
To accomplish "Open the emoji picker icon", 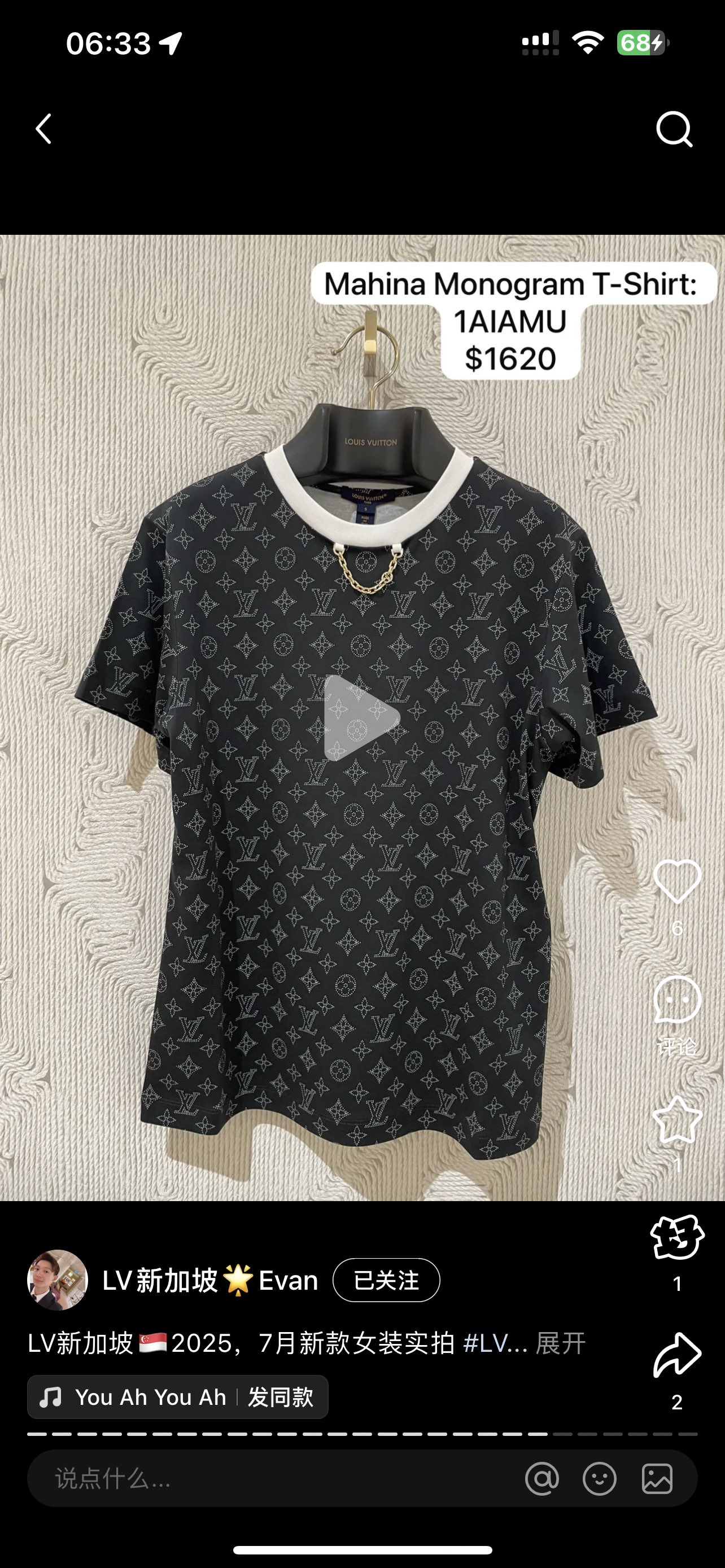I will click(x=600, y=1478).
